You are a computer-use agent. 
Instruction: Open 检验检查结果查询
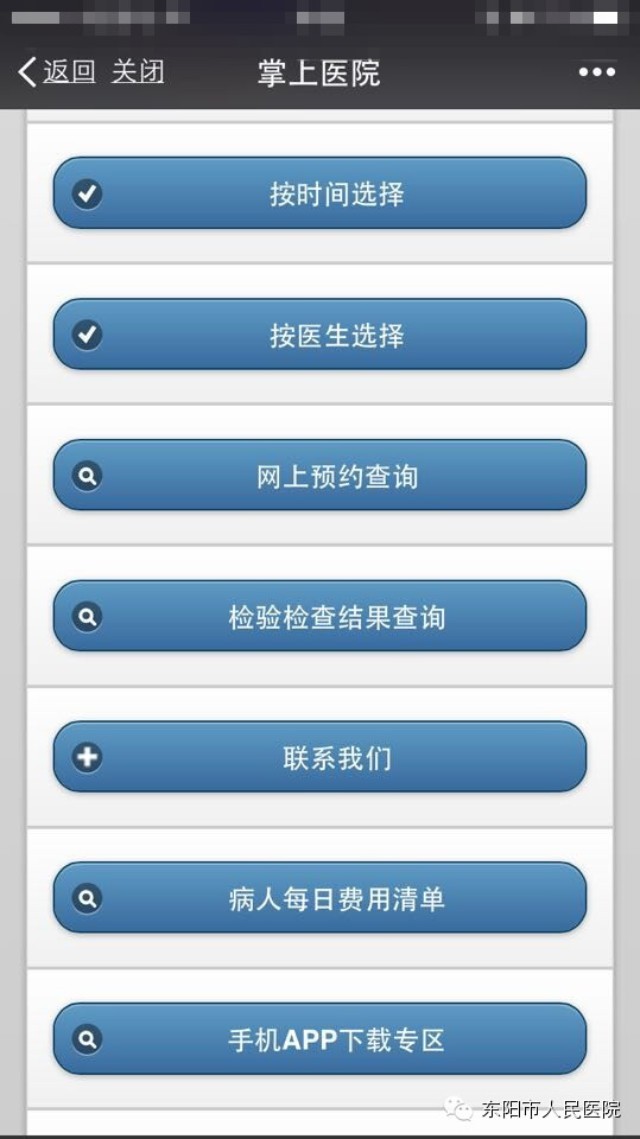(320, 616)
